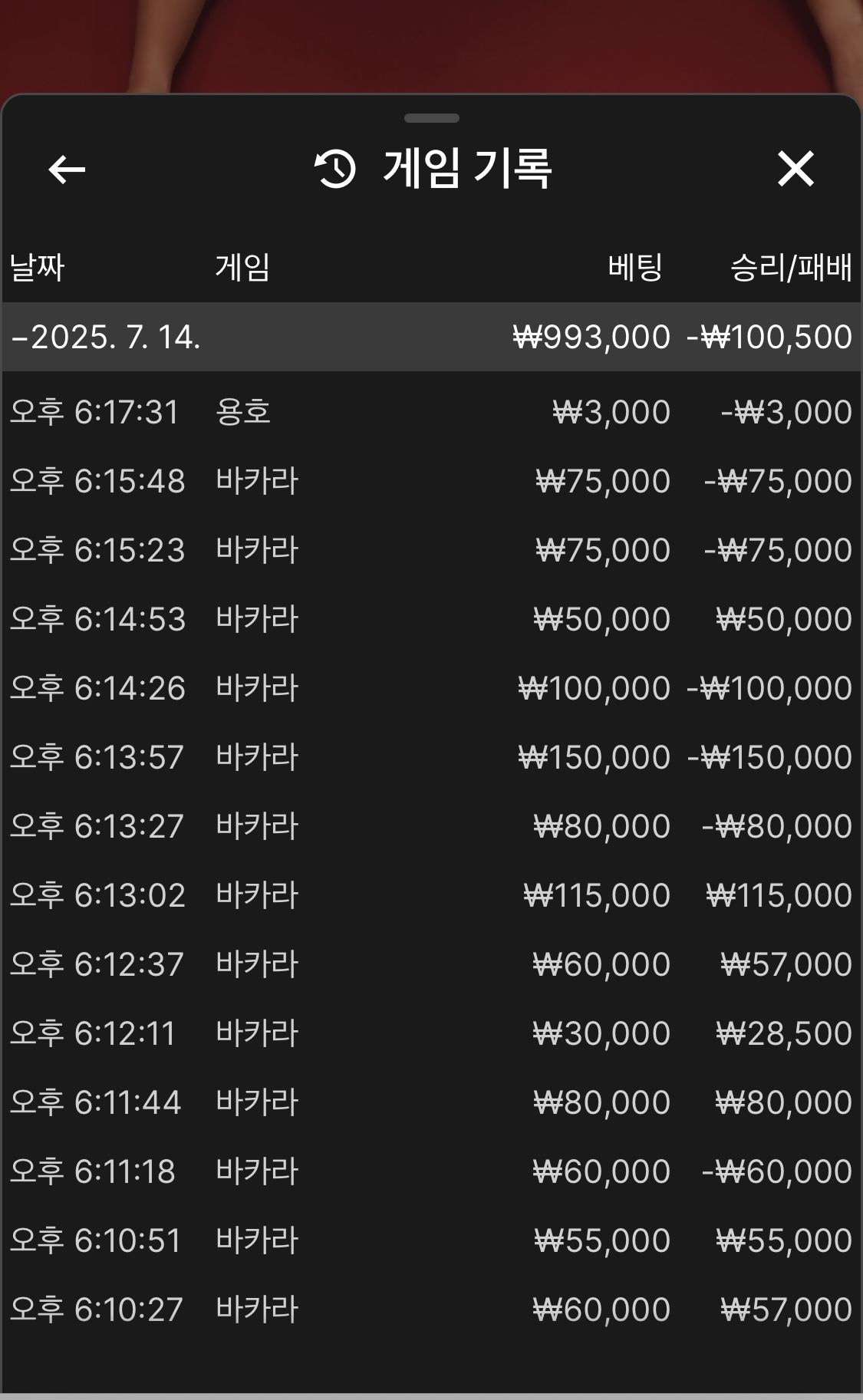Open the 바카라 record at 6:10:51
Viewport: 863px width, 1400px height.
(431, 1240)
